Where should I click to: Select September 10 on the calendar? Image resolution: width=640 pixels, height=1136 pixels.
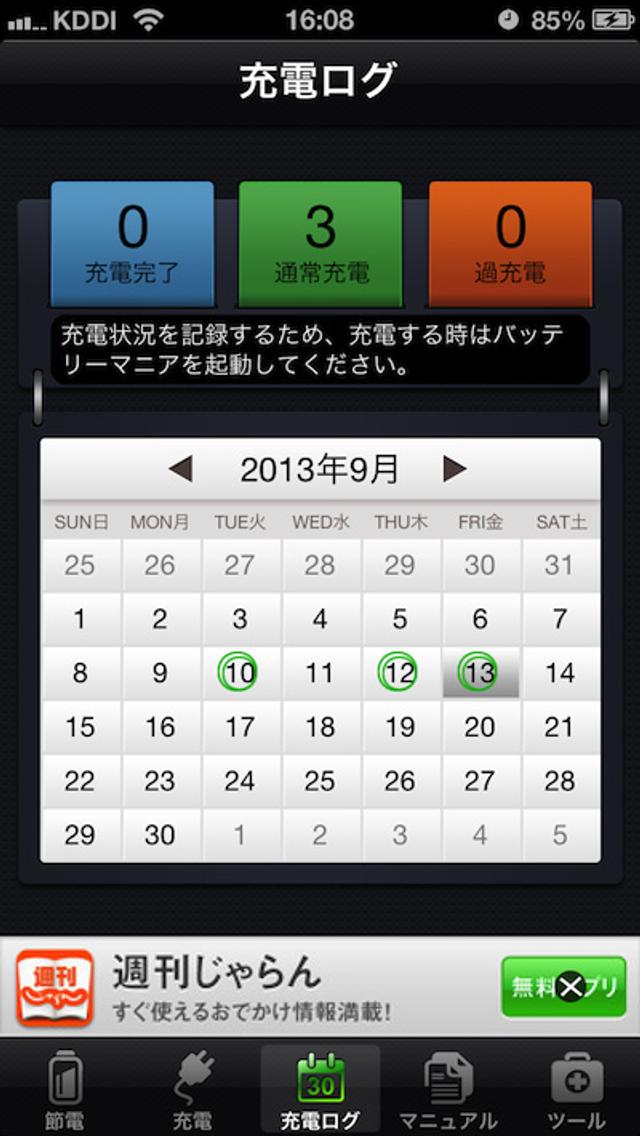[240, 673]
